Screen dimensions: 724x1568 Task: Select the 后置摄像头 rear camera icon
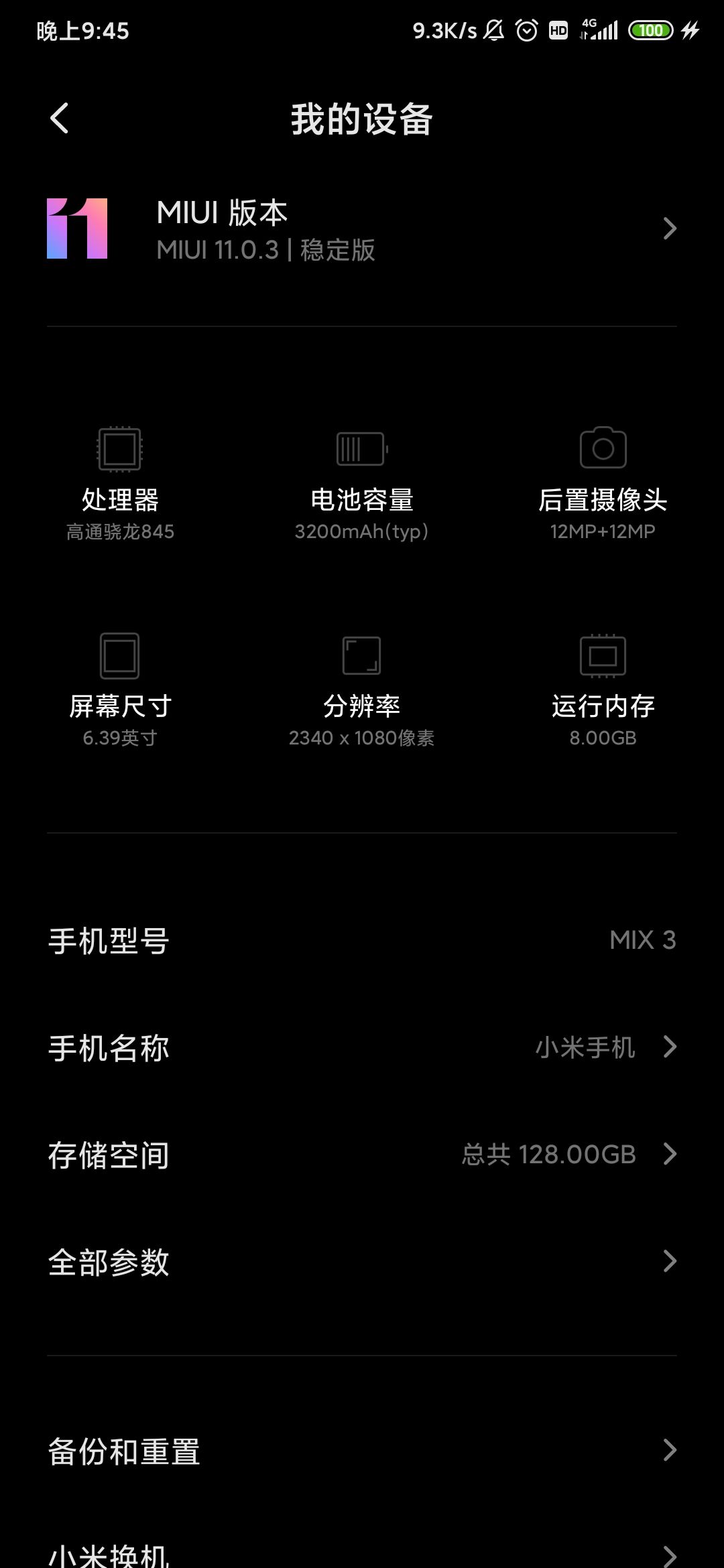603,449
